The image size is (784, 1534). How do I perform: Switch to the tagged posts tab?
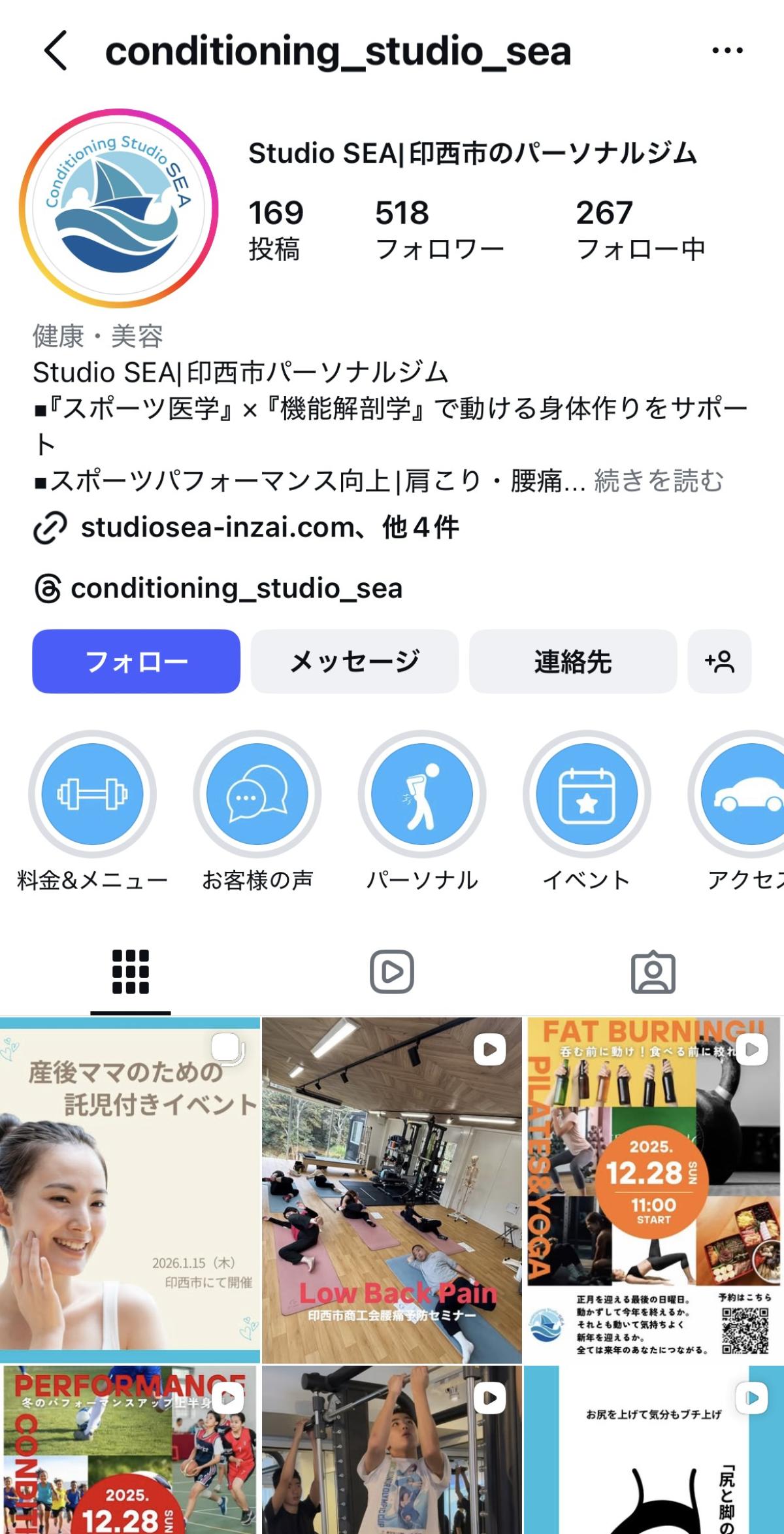pyautogui.click(x=653, y=972)
